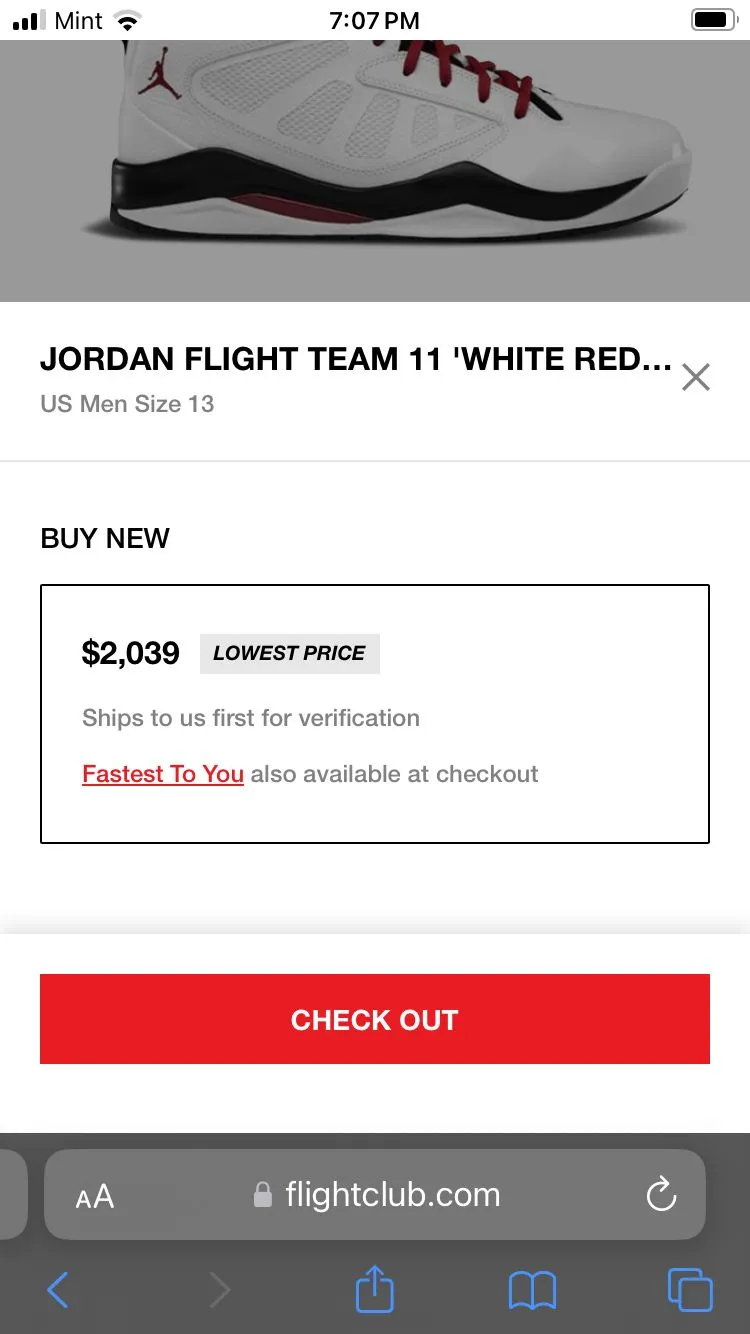Tap the flightclub.com address bar
Viewport: 750px width, 1334px height.
point(392,1195)
